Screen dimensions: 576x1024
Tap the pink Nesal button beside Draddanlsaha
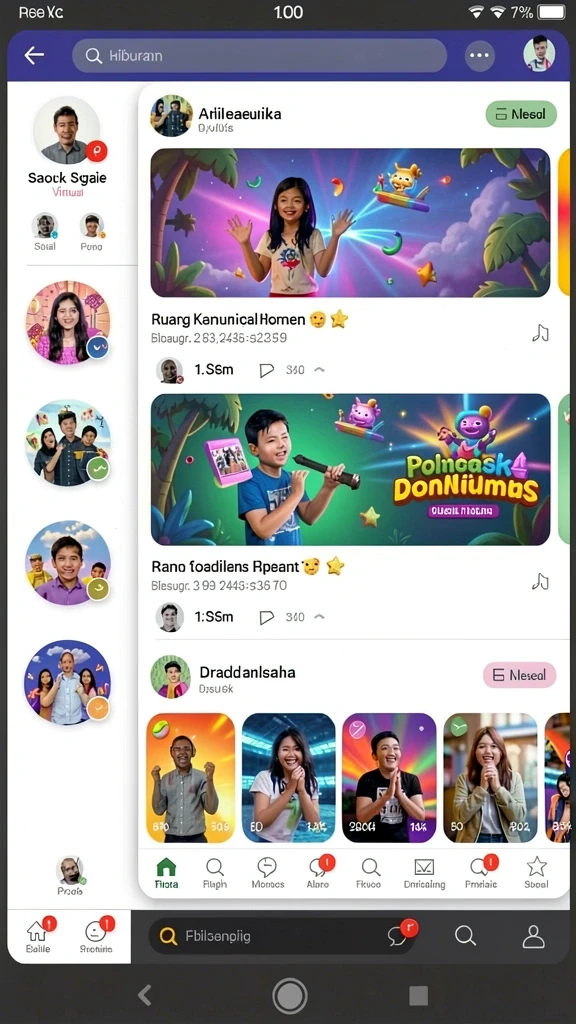click(520, 675)
